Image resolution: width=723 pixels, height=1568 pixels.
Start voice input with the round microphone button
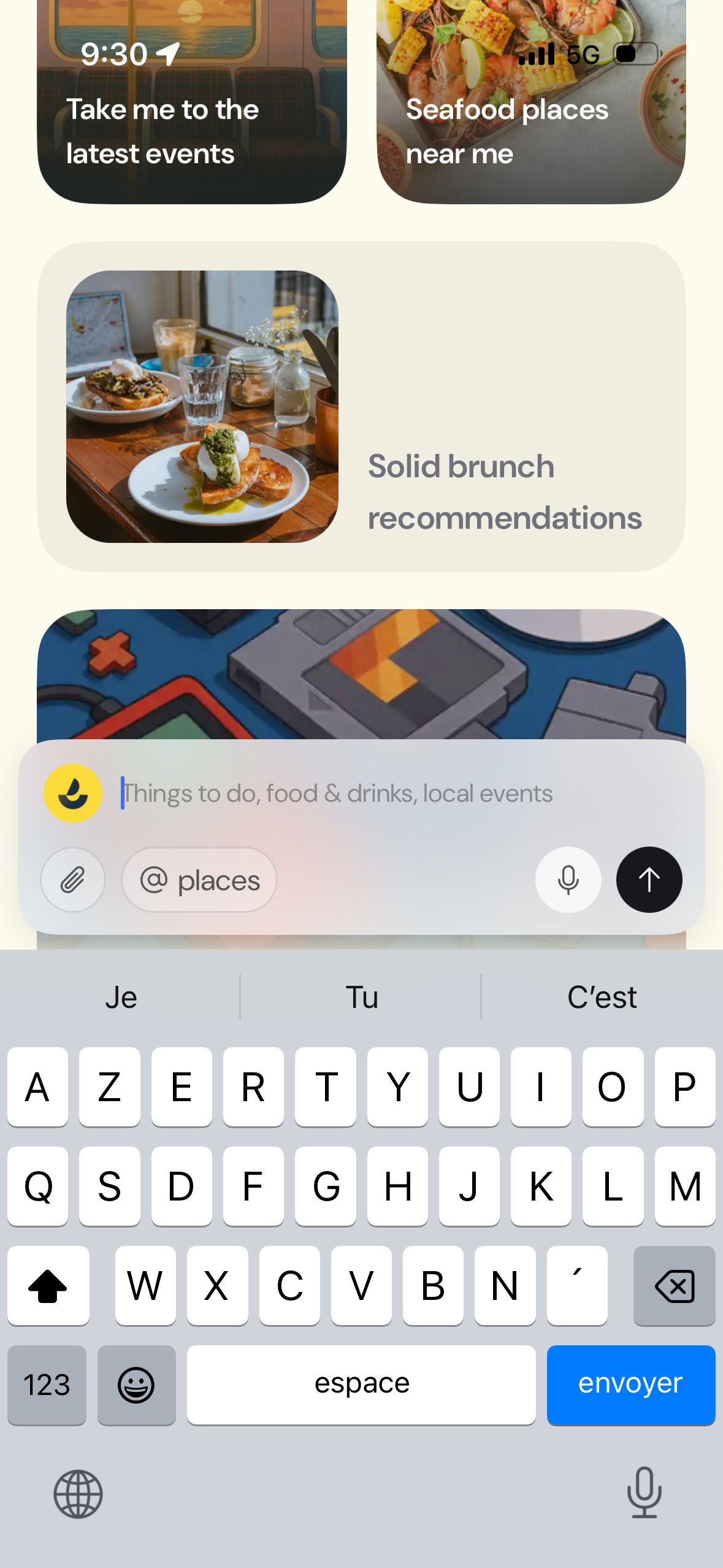tap(568, 880)
